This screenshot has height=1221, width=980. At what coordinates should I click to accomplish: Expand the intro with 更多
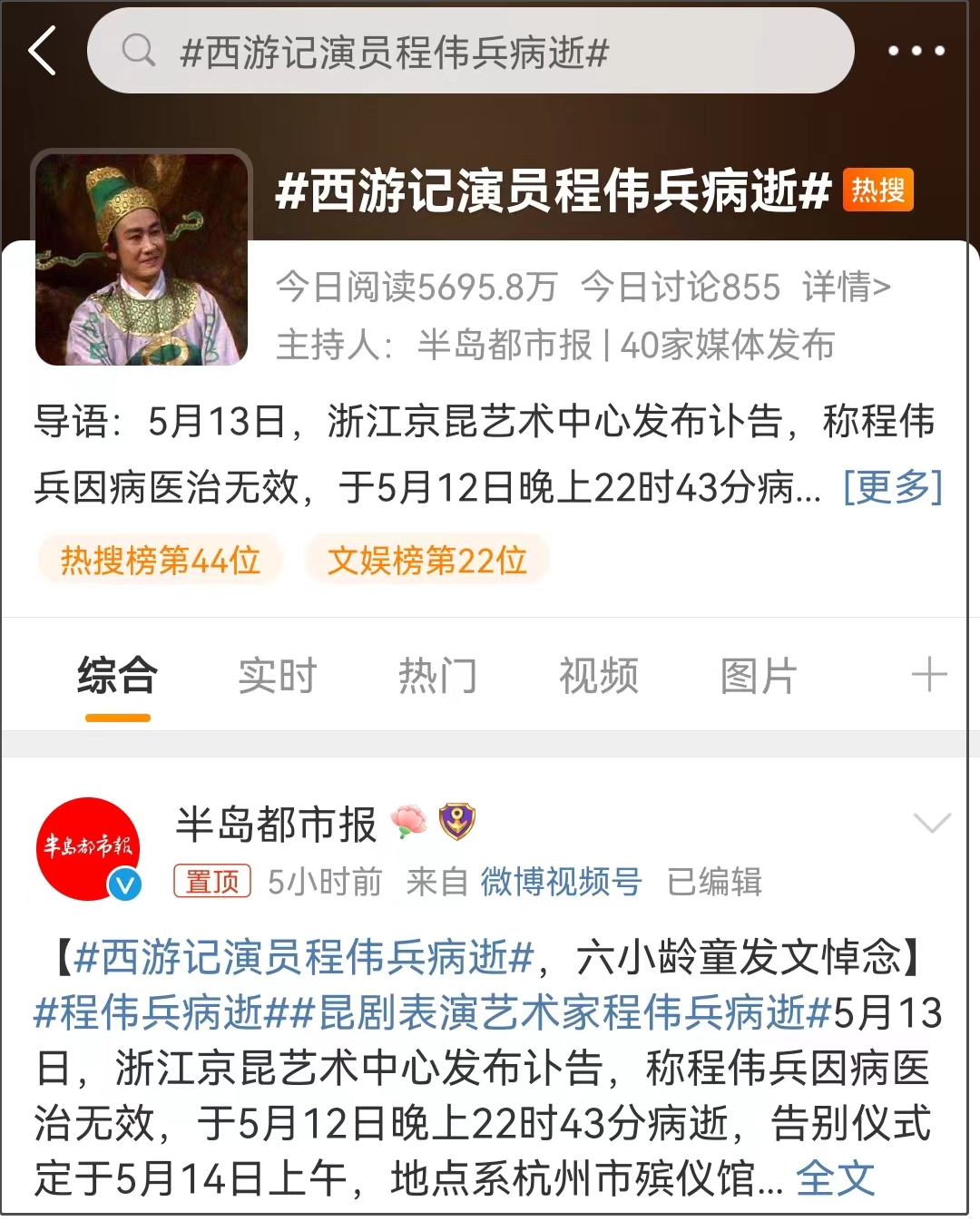[x=892, y=487]
